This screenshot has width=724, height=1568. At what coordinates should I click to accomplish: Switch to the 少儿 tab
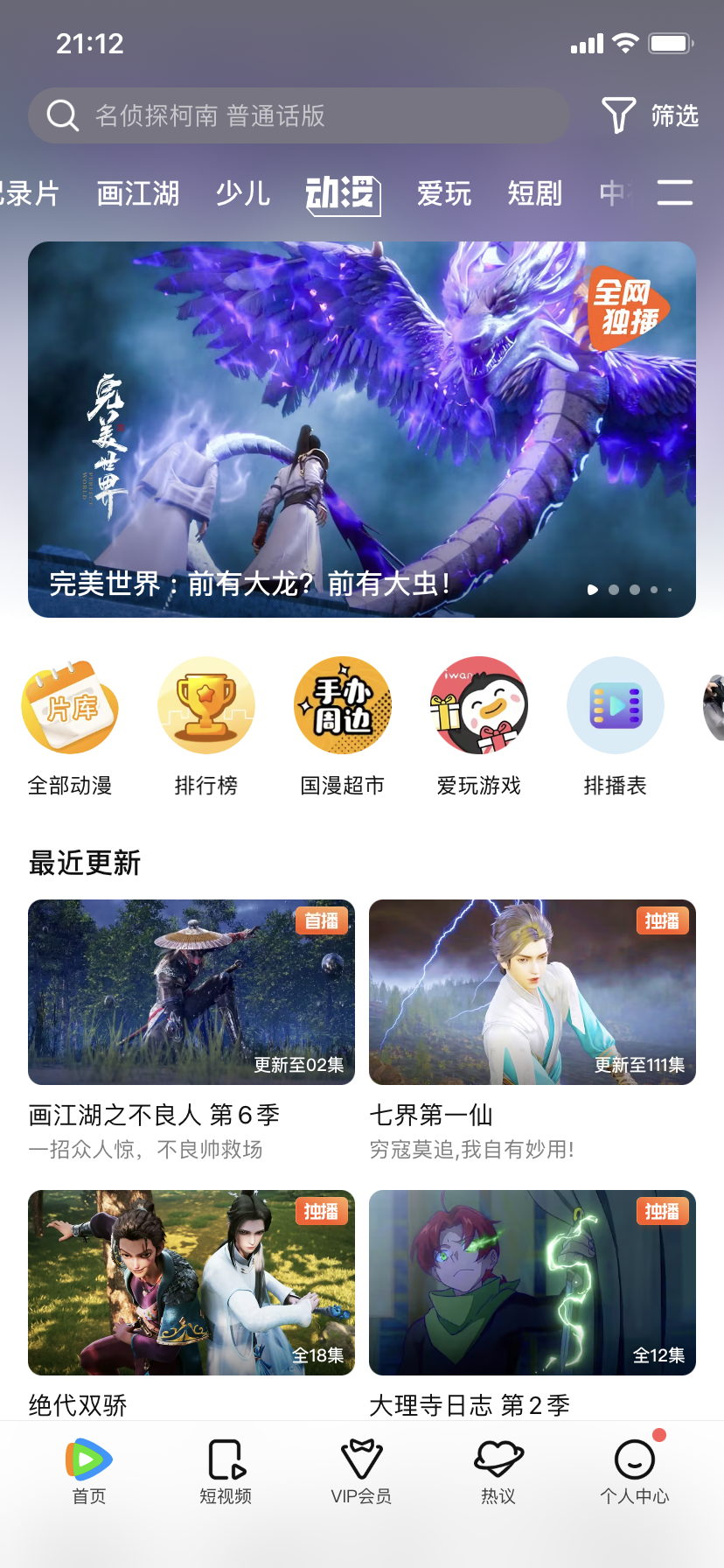coord(242,193)
